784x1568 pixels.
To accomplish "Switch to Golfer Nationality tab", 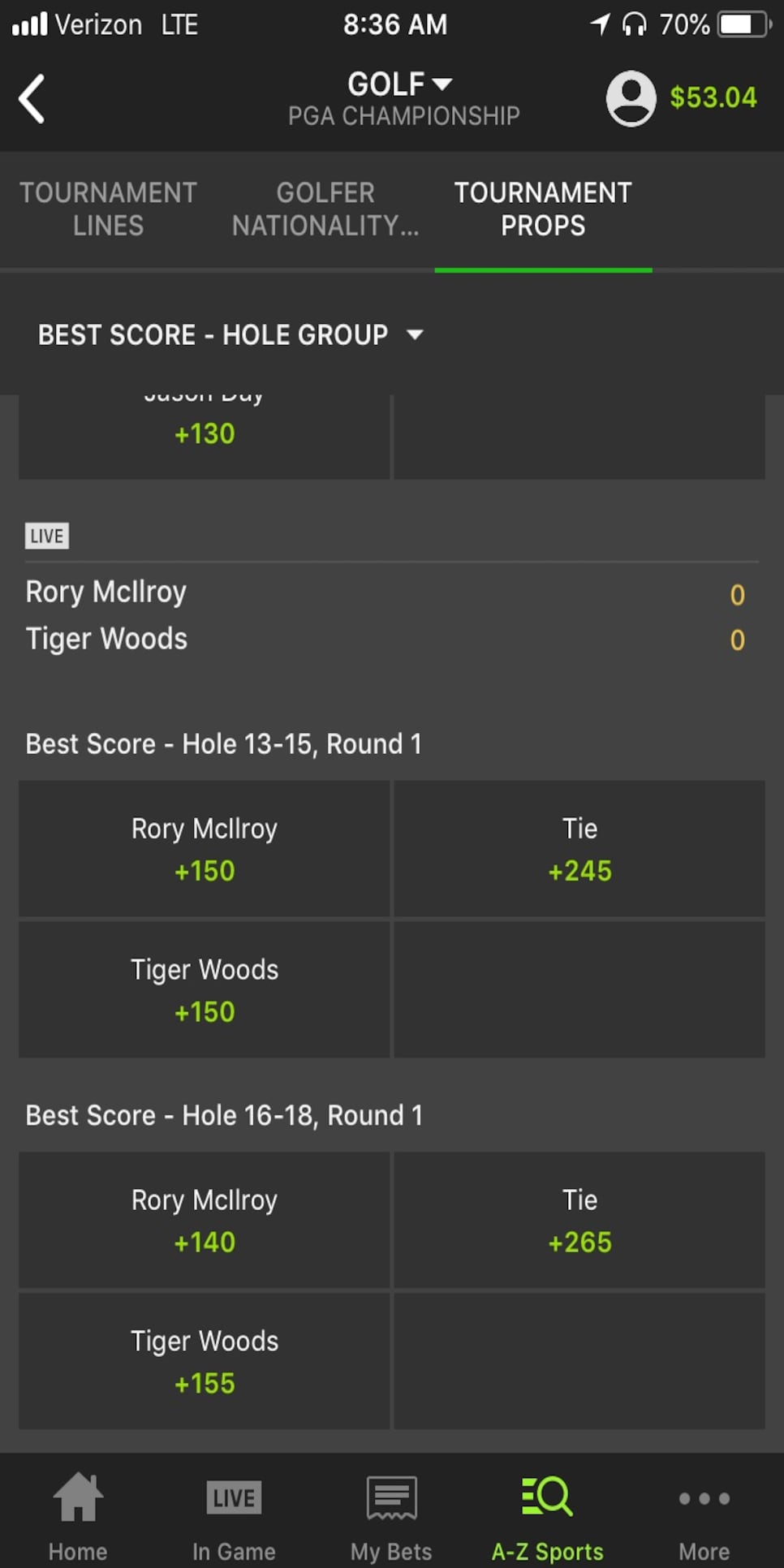I will point(325,209).
